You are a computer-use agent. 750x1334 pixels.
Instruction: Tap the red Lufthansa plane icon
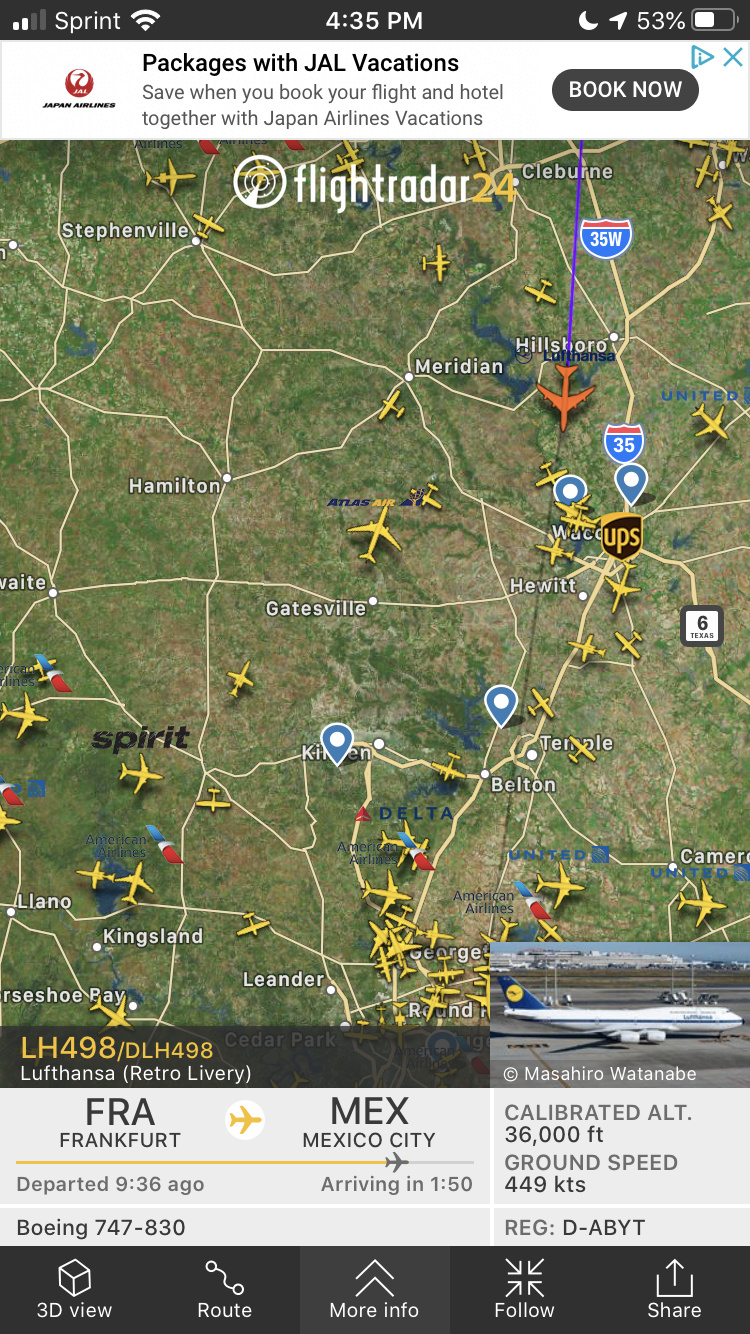(x=565, y=393)
